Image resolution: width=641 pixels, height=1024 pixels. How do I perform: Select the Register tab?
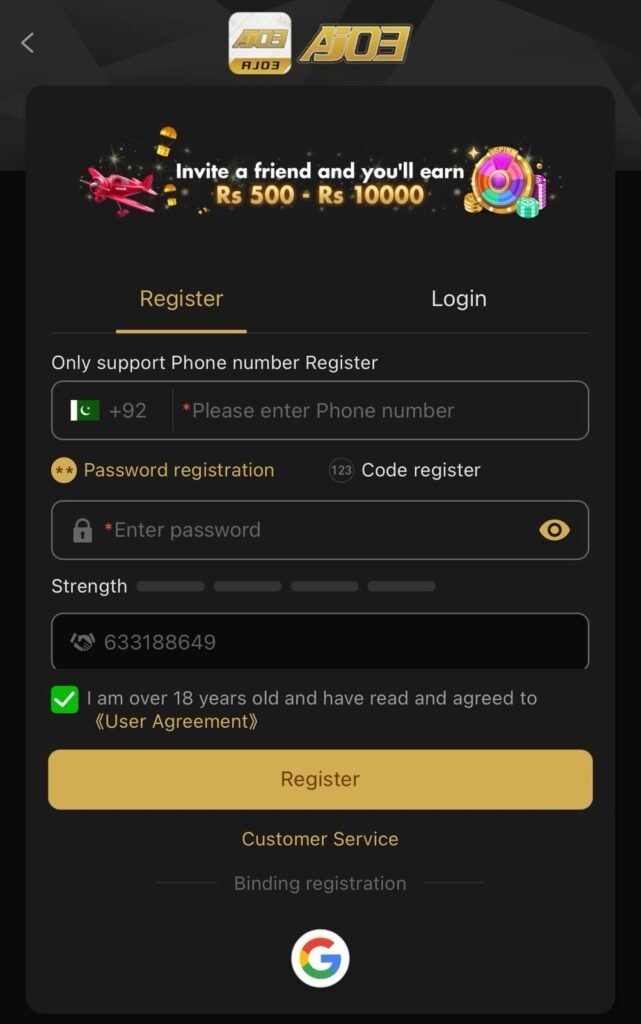[x=181, y=298]
